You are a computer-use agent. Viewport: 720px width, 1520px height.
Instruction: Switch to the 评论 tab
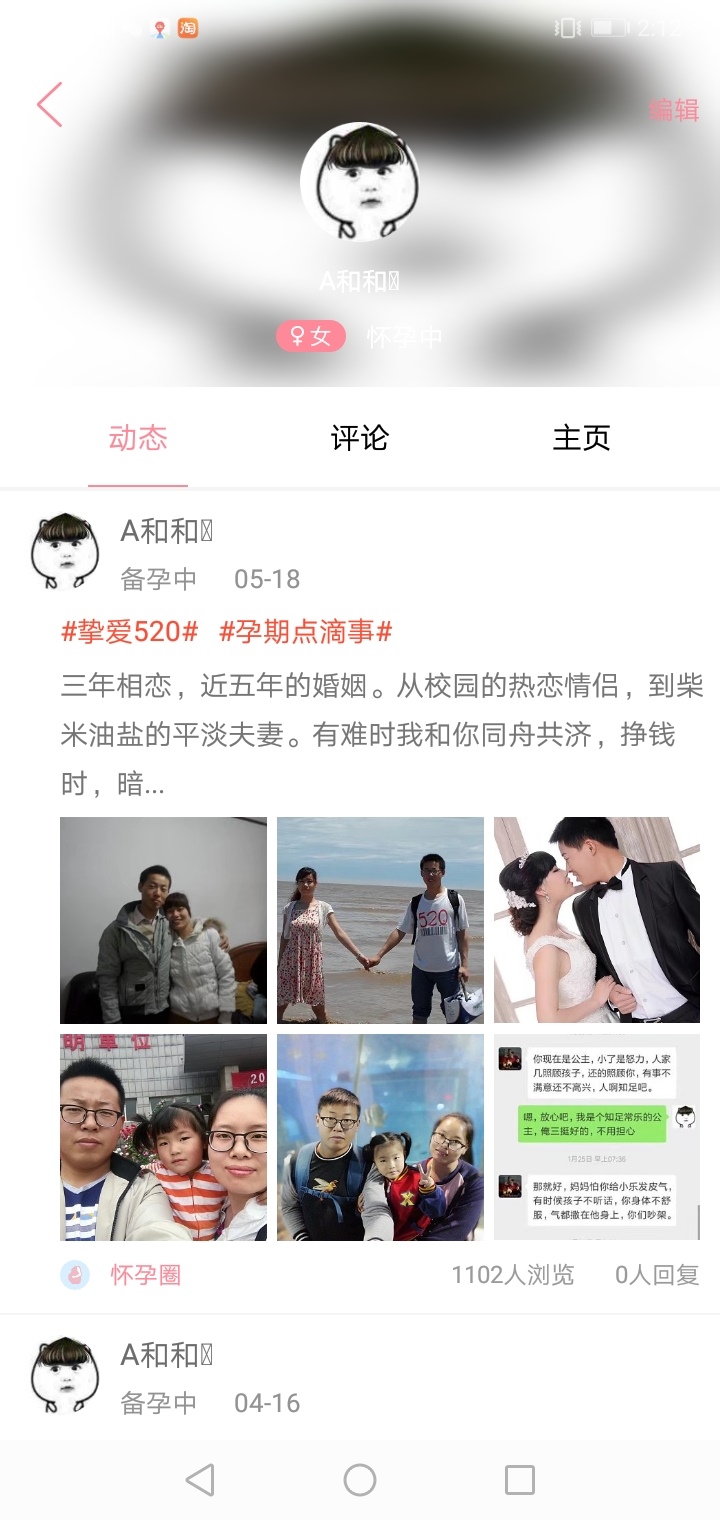pyautogui.click(x=359, y=438)
